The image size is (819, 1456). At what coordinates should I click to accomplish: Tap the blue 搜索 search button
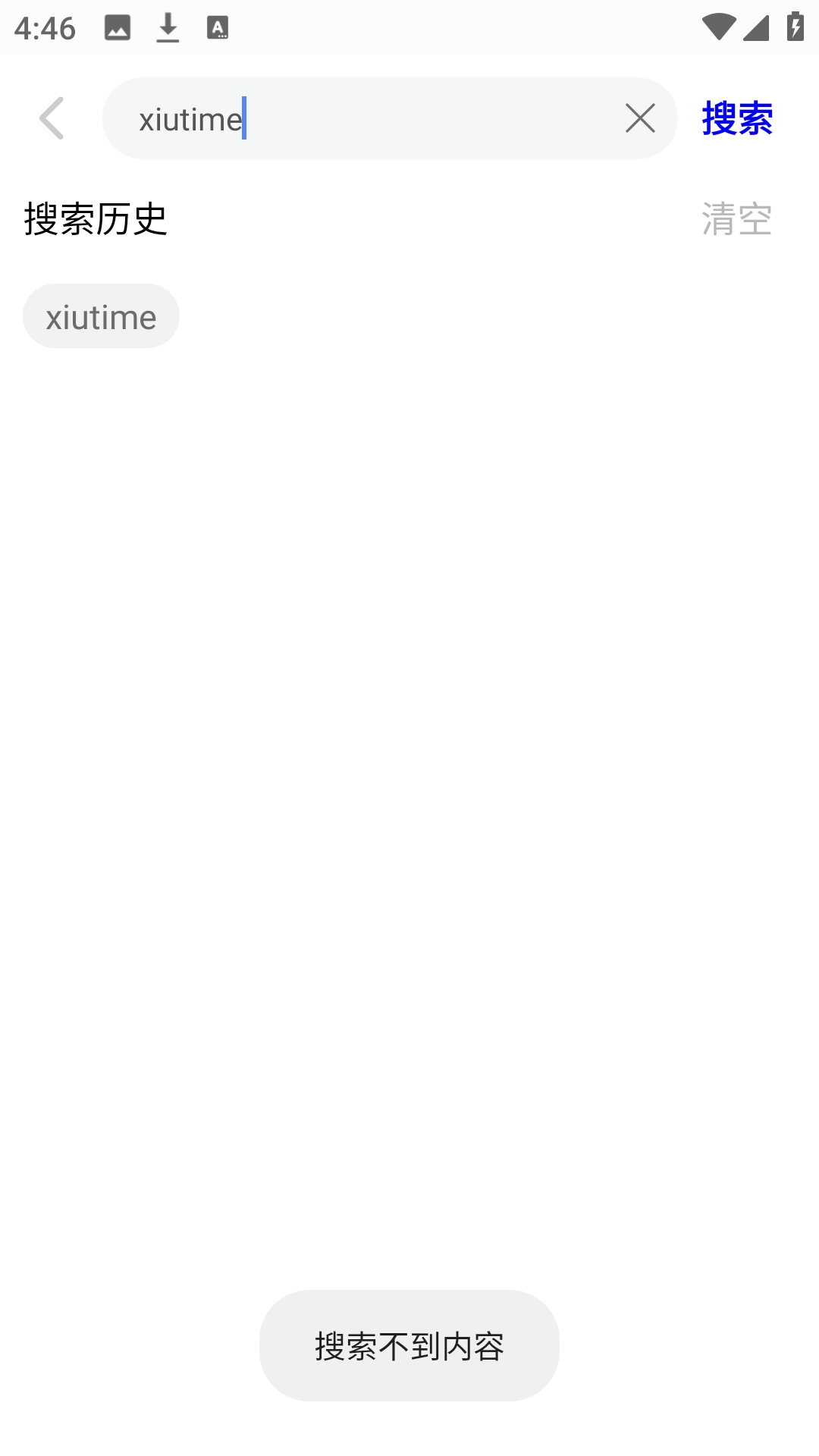click(x=737, y=118)
